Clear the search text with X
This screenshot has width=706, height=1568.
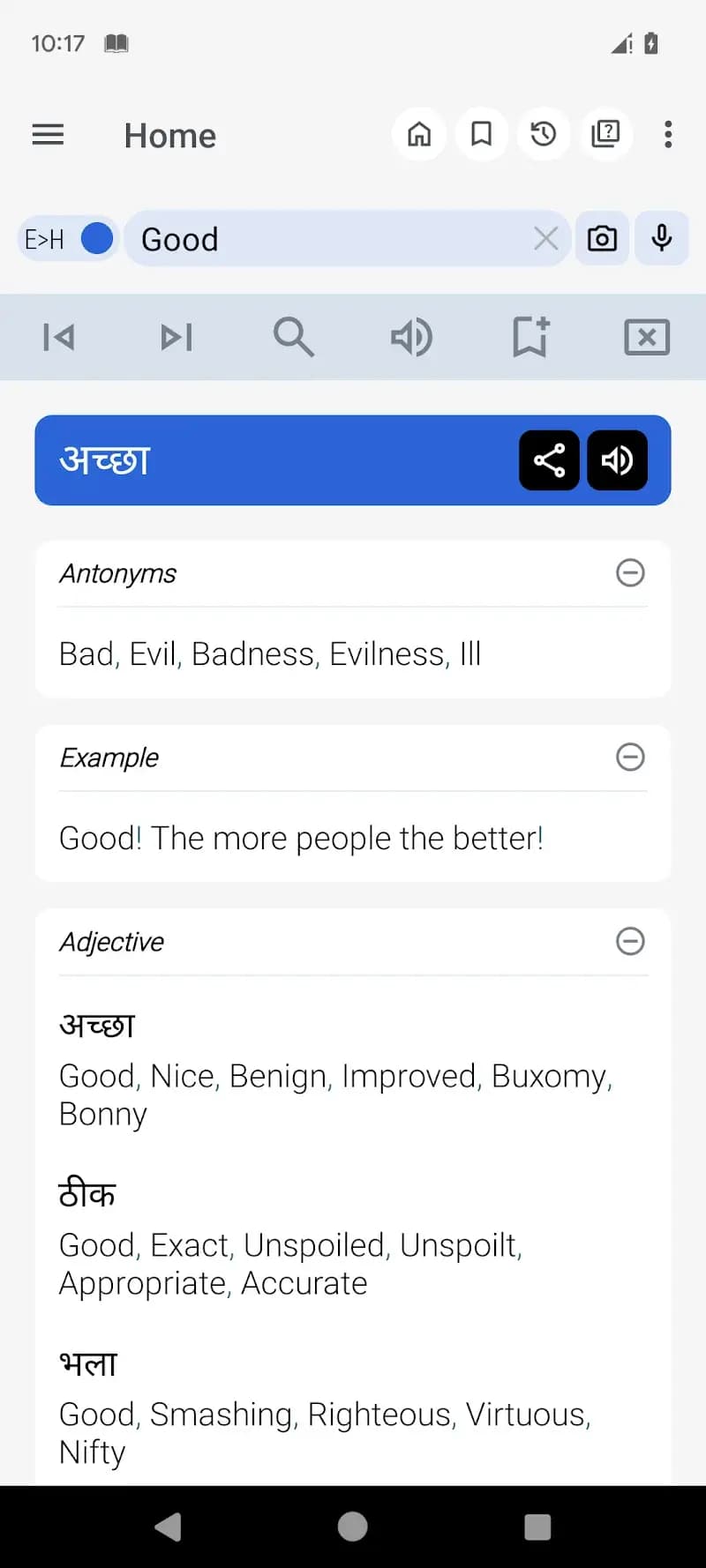point(546,238)
